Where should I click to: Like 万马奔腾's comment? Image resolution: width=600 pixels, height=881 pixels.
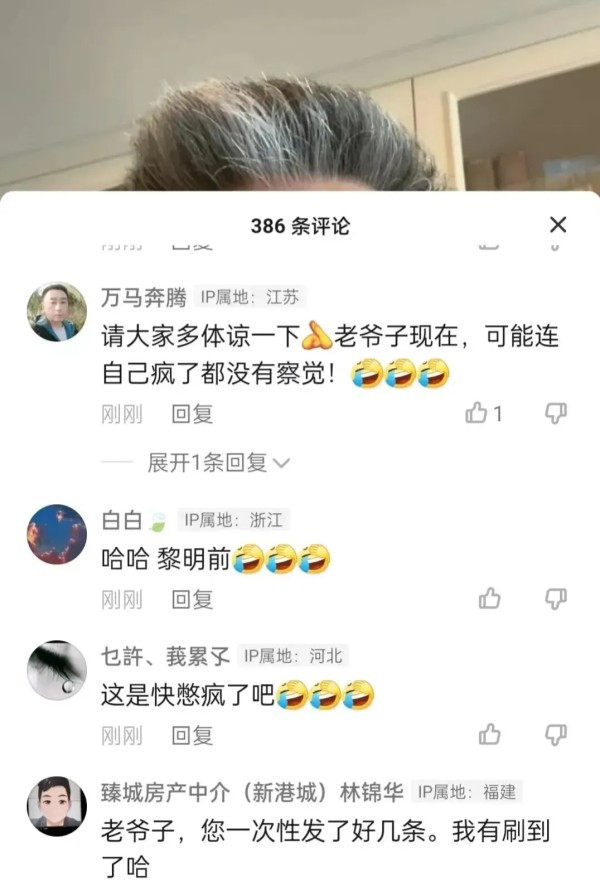point(477,413)
